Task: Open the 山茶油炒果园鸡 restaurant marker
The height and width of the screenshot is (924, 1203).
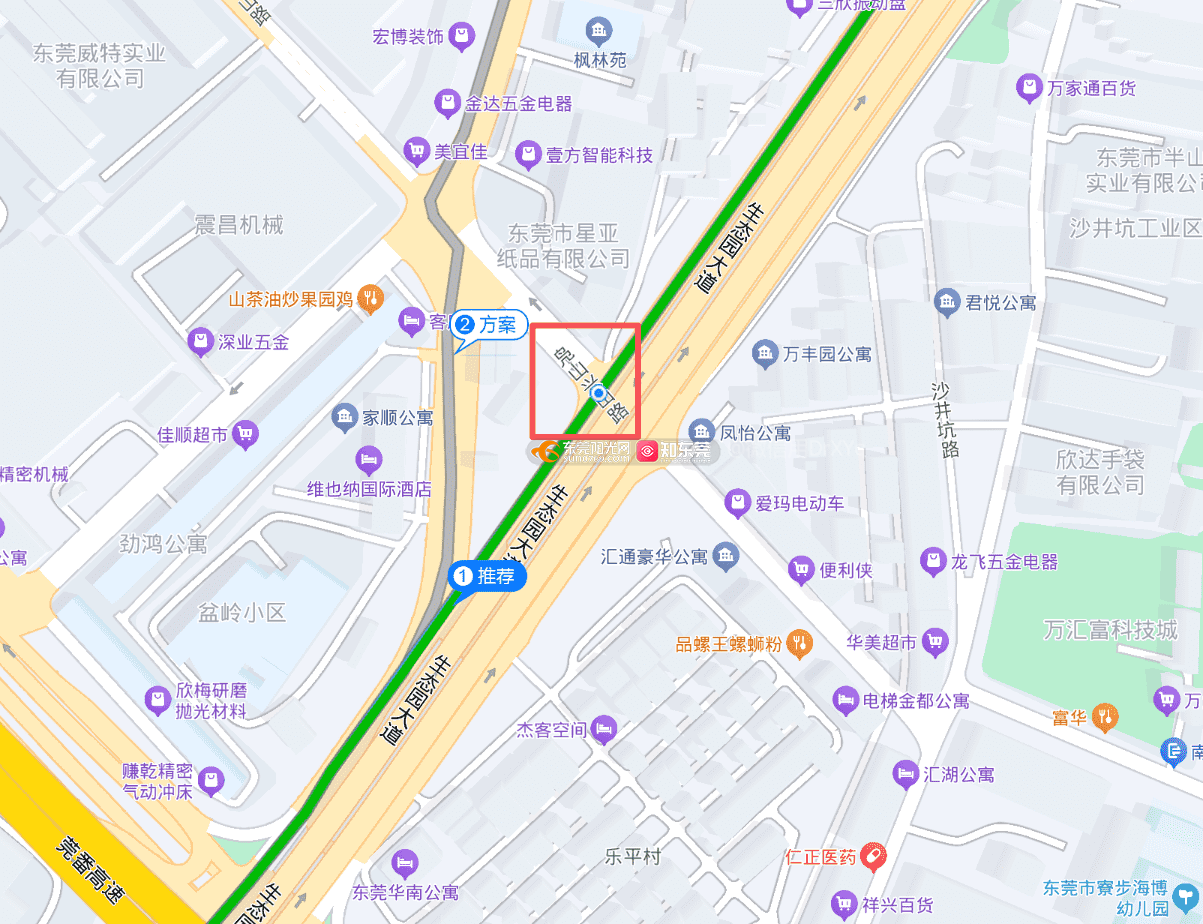Action: click(x=370, y=297)
